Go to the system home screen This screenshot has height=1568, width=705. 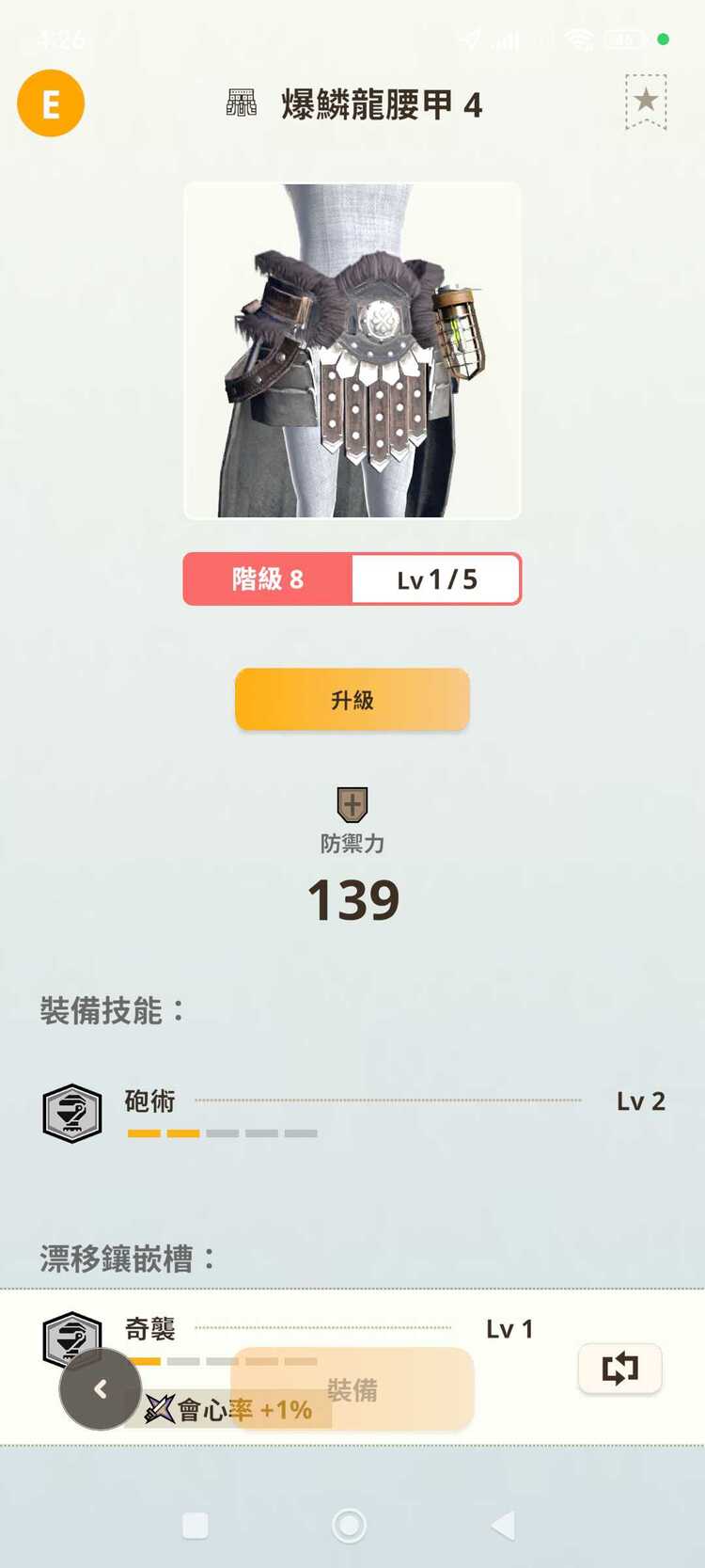pos(349,1525)
